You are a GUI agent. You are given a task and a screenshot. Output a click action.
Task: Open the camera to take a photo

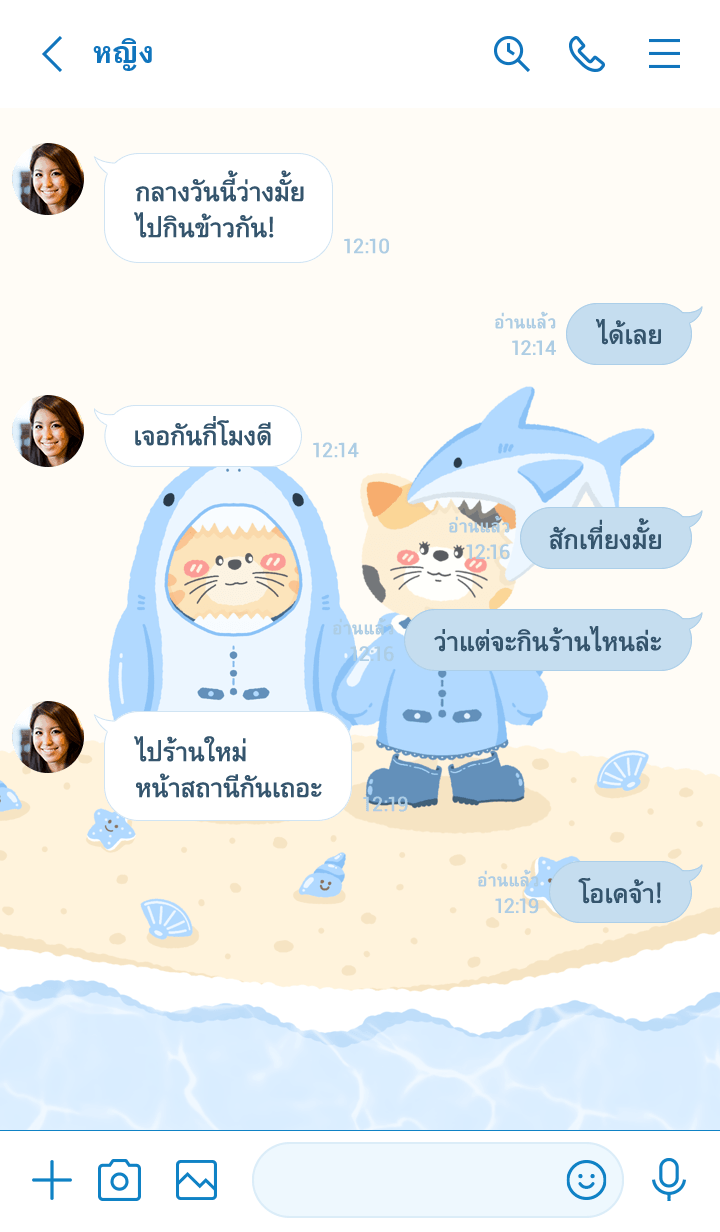(119, 1181)
